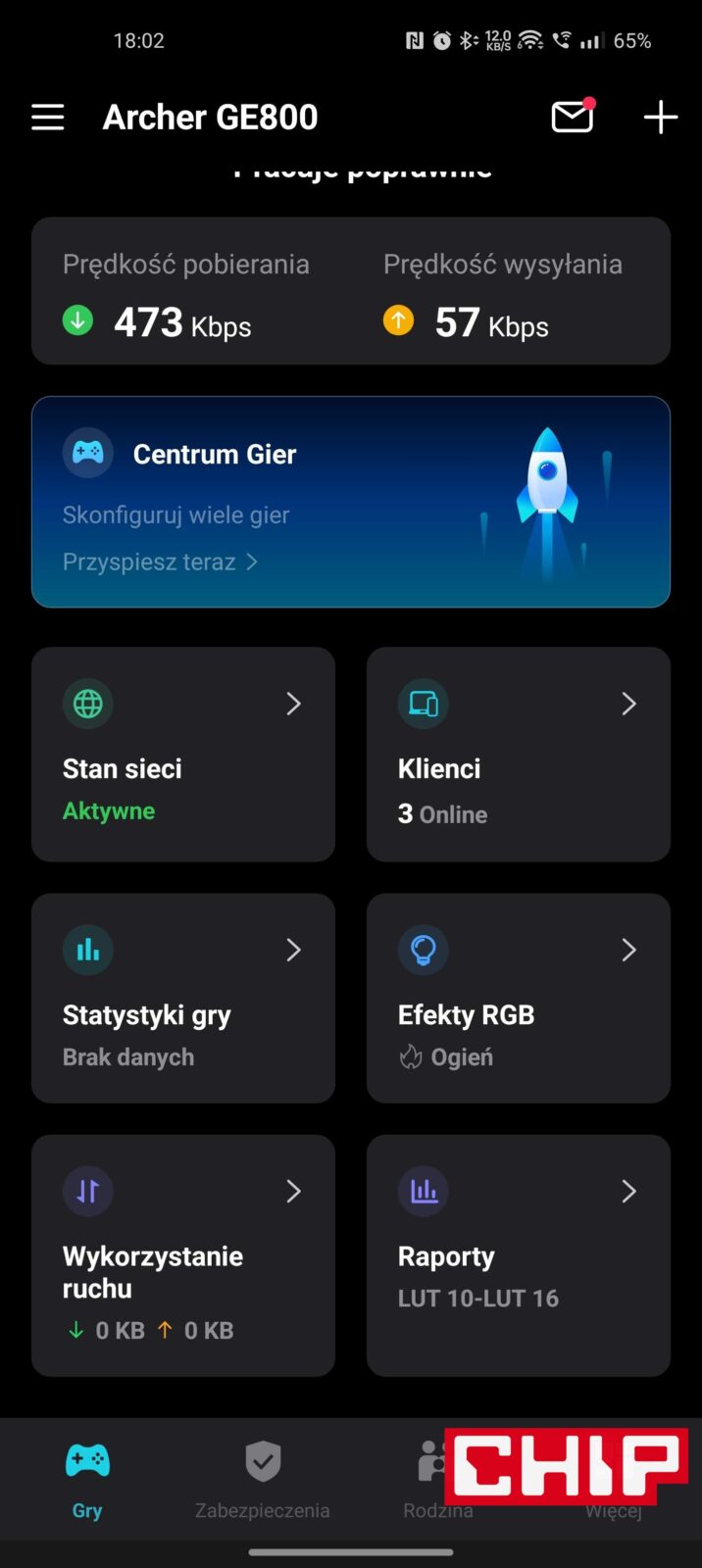The height and width of the screenshot is (1568, 702).
Task: Open Statystyki gry card
Action: click(x=183, y=998)
